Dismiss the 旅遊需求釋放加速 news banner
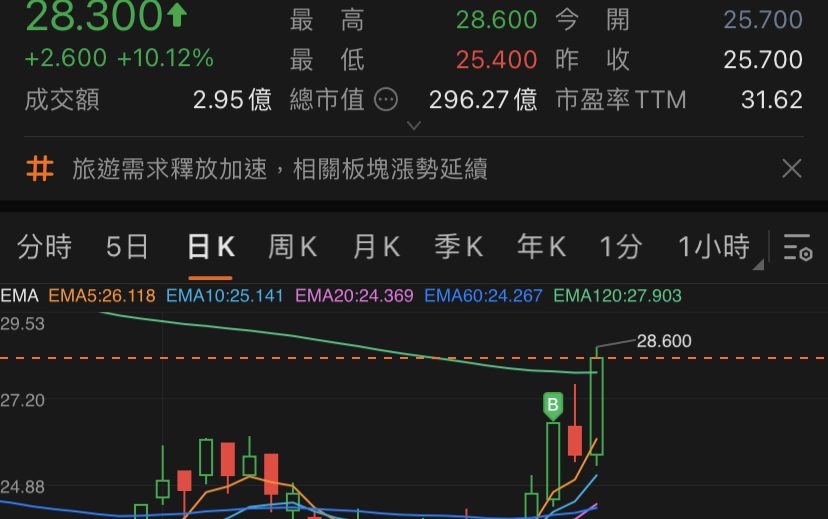The height and width of the screenshot is (519, 828). click(x=791, y=169)
